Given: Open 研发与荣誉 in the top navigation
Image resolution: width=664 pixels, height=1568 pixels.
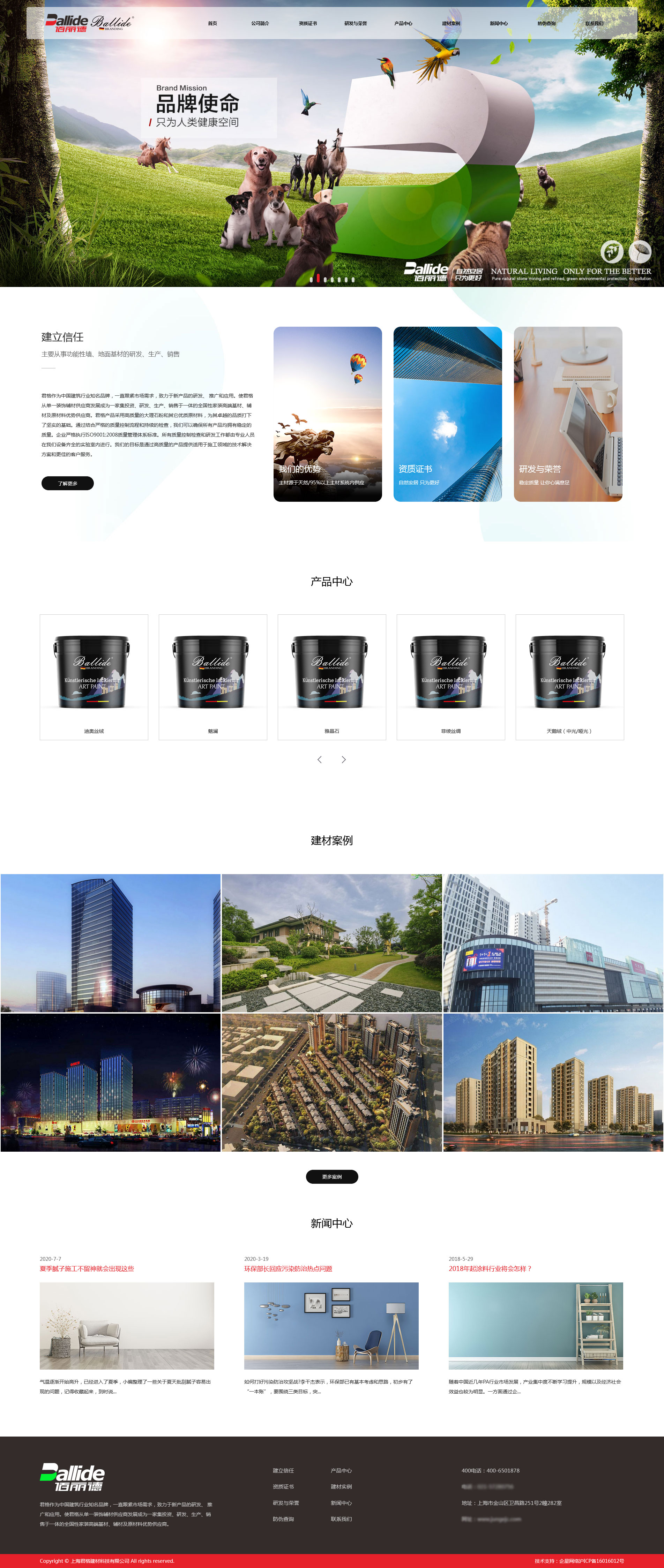Looking at the screenshot, I should pos(355,24).
